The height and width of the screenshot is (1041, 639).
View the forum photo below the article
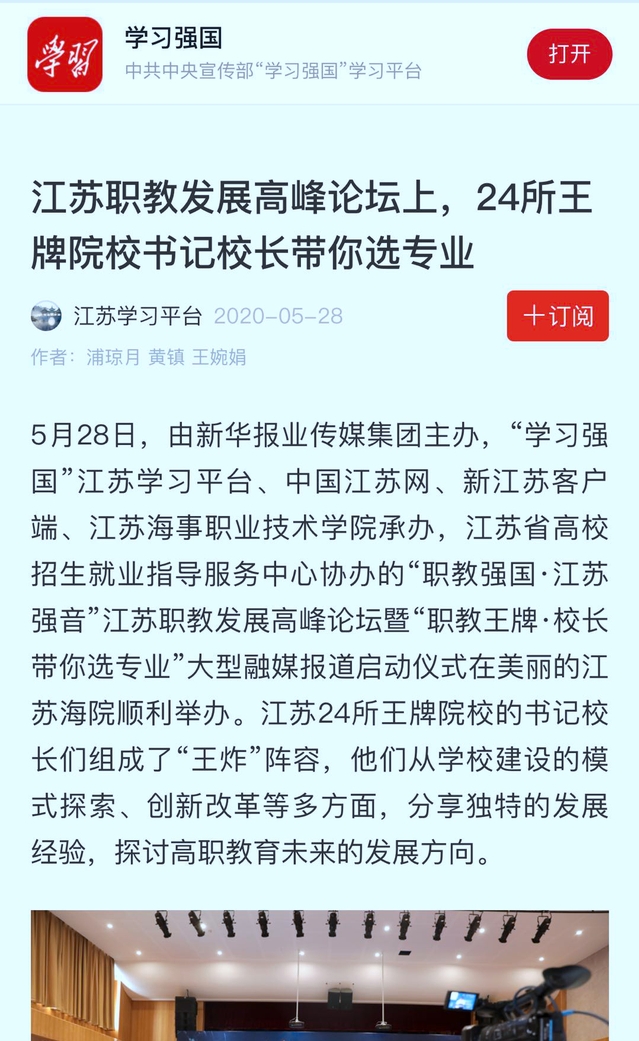point(319,975)
